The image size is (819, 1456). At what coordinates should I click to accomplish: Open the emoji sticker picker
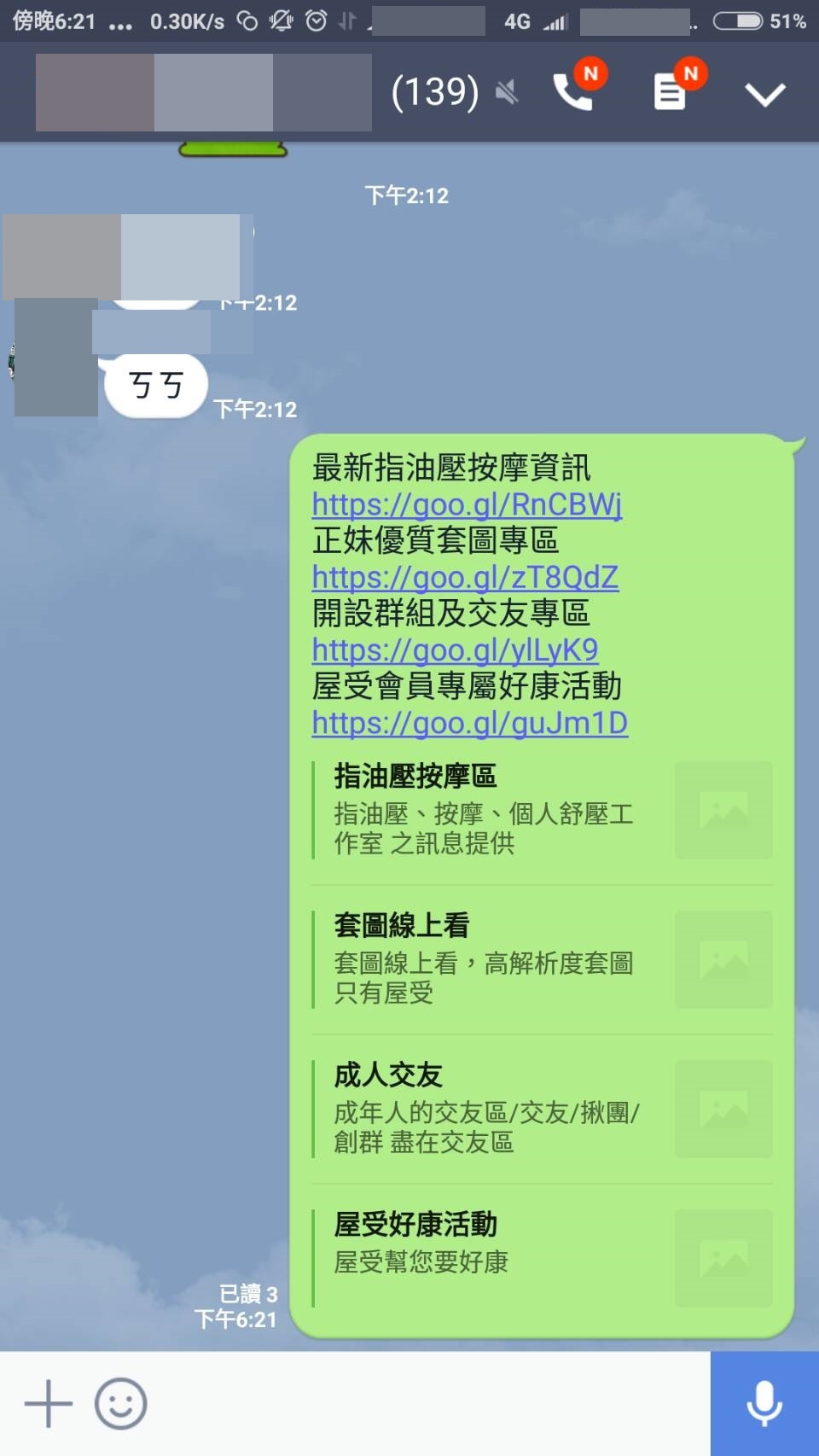pos(120,1404)
